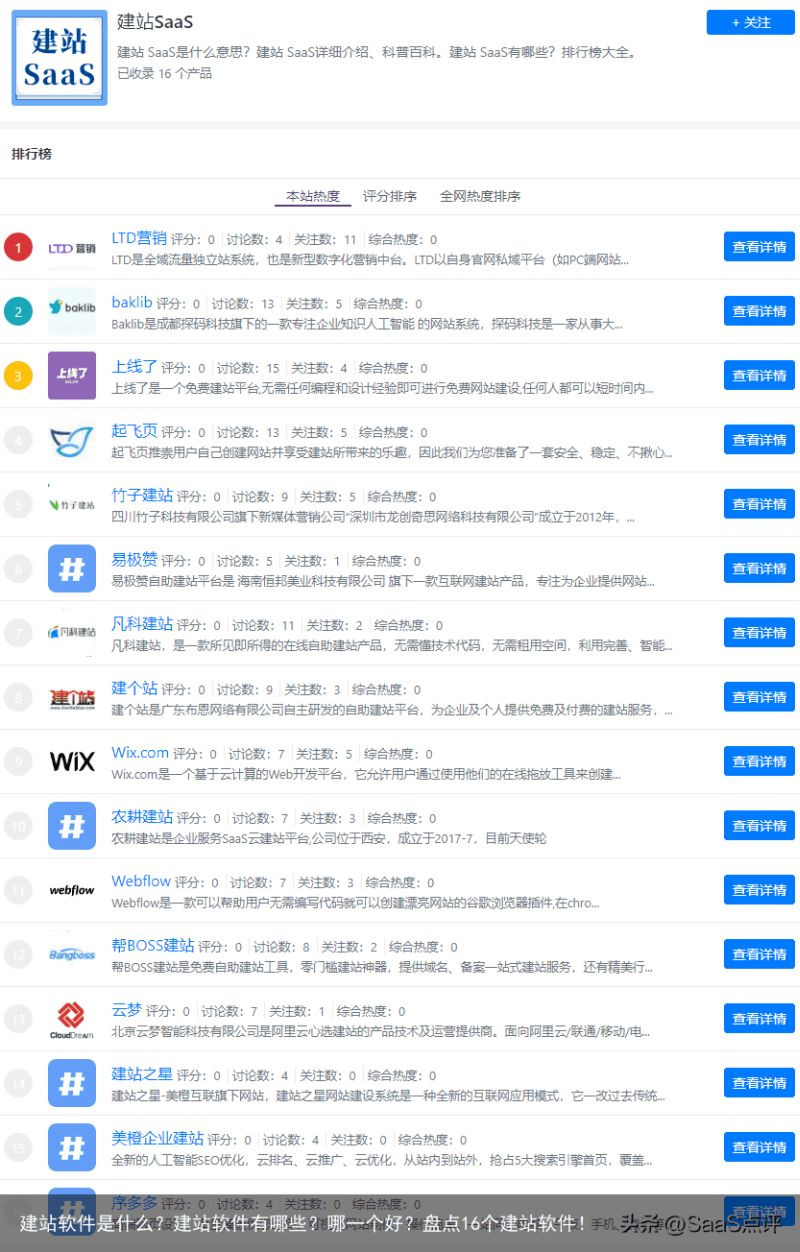
Task: Open the 建个站 product link
Action: (134, 688)
